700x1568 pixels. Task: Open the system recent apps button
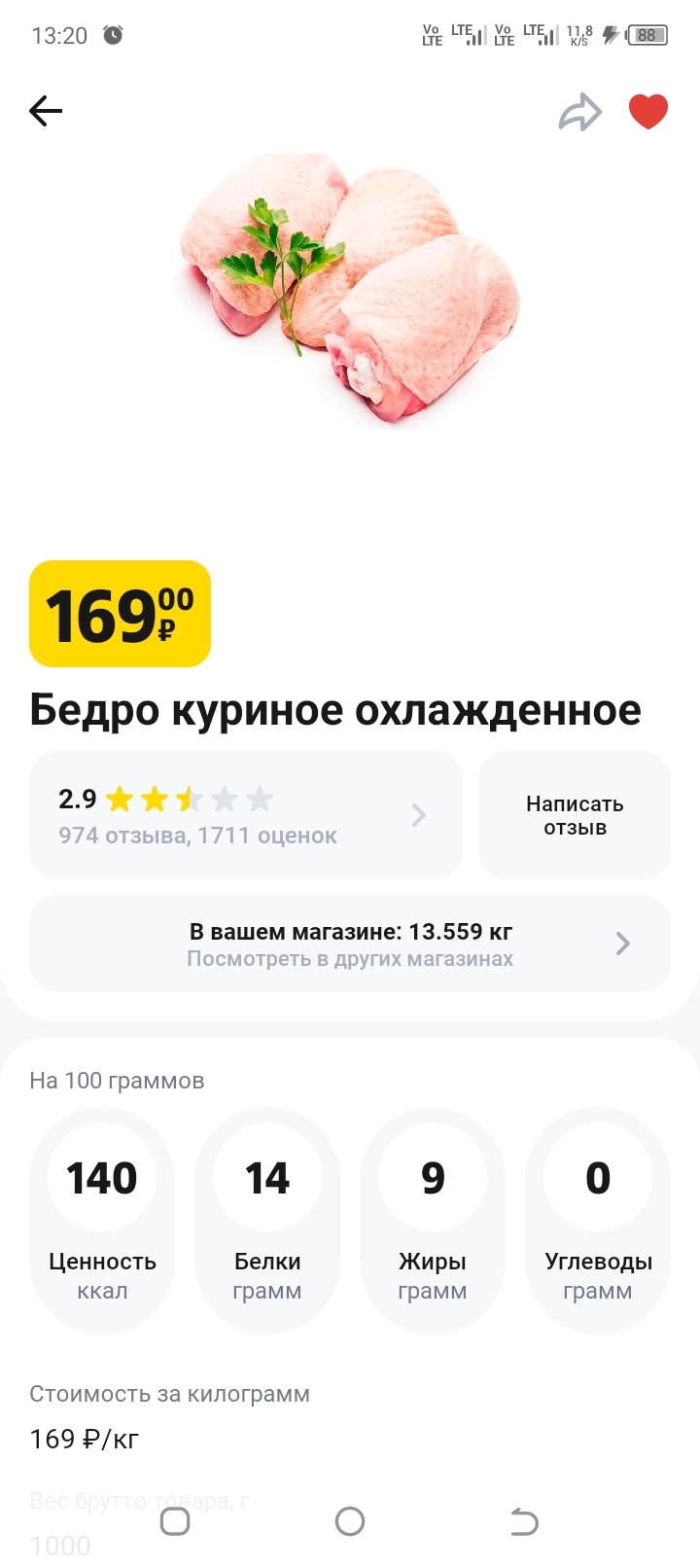[175, 1521]
